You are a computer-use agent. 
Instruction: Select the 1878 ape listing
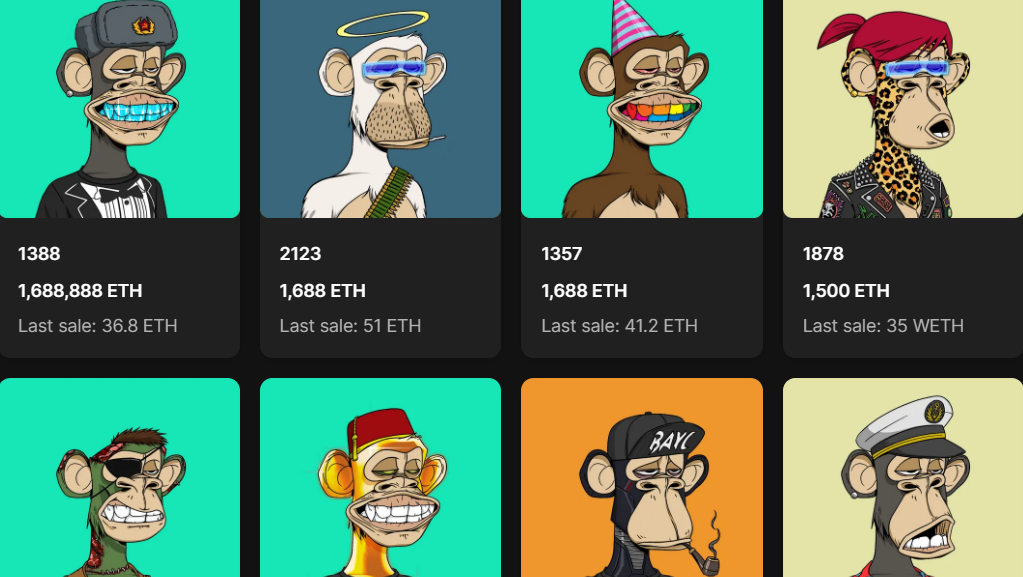[x=902, y=120]
